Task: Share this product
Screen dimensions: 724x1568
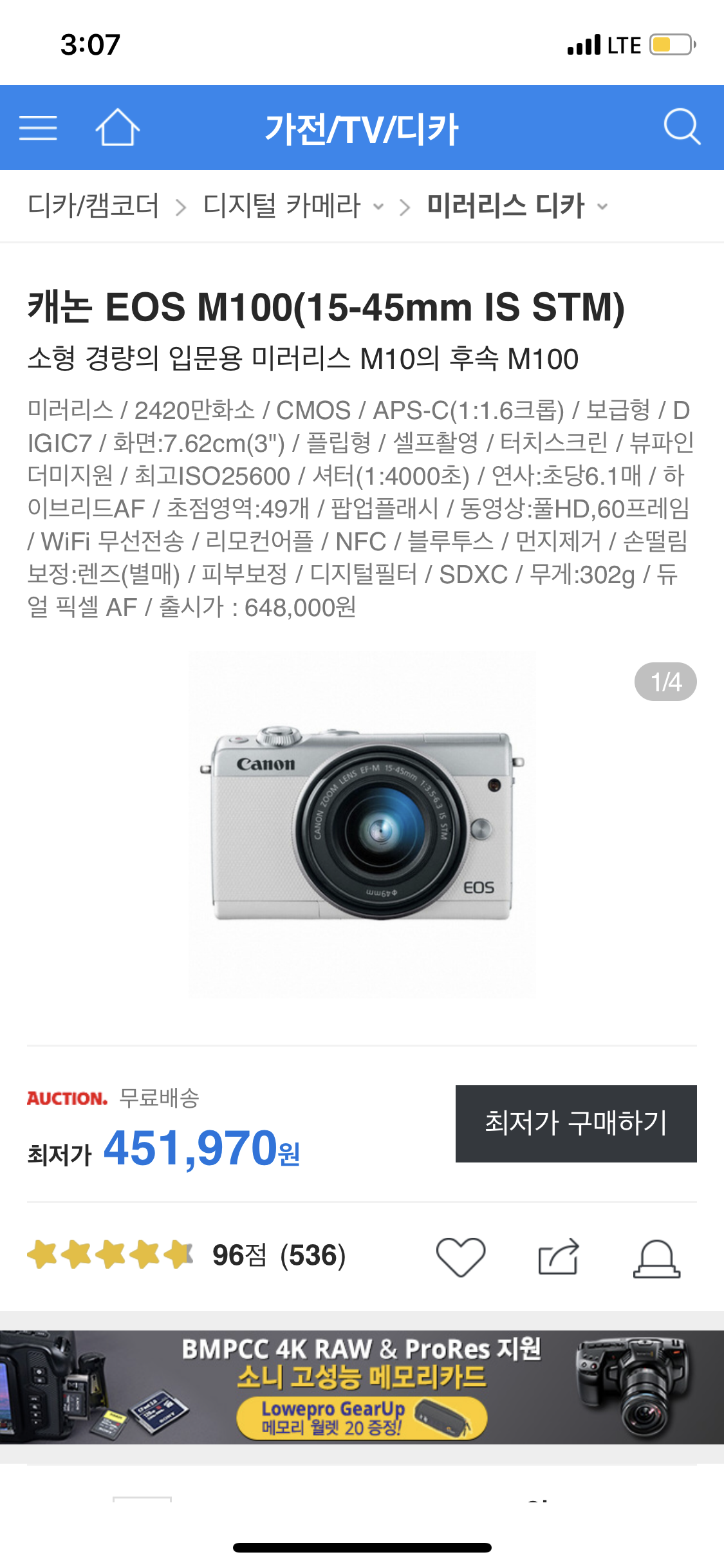Action: 559,1256
